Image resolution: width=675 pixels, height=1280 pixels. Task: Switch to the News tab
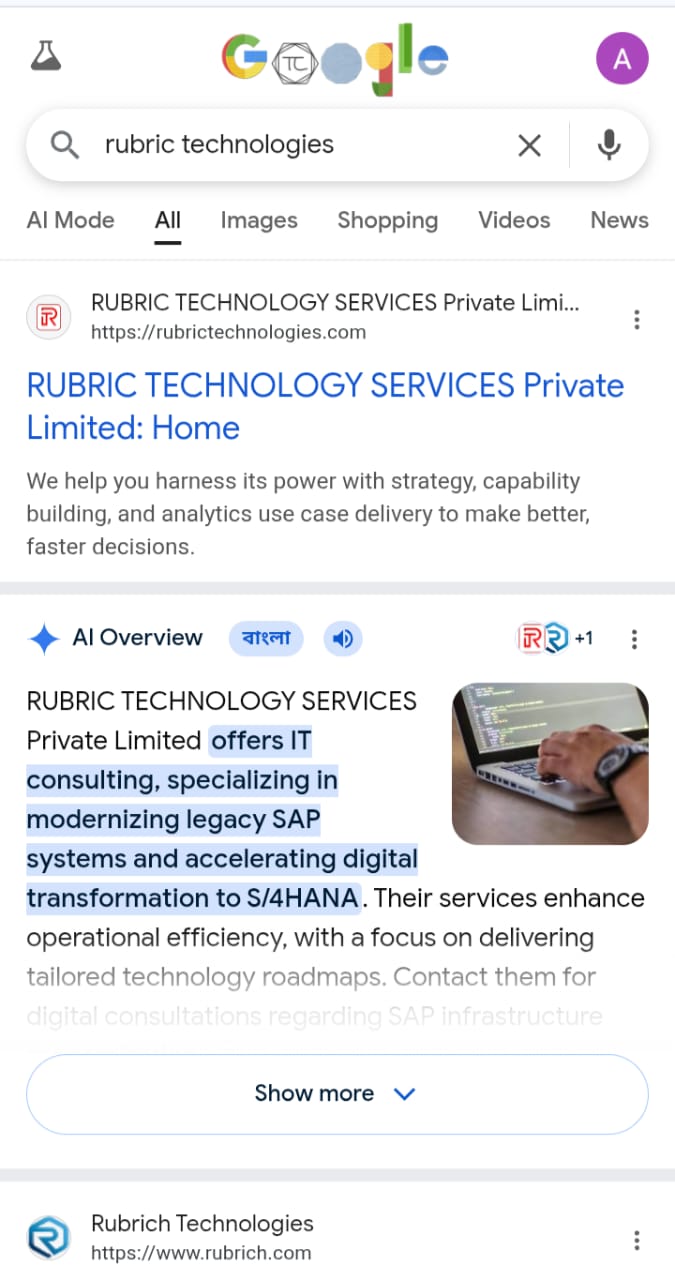coord(619,220)
